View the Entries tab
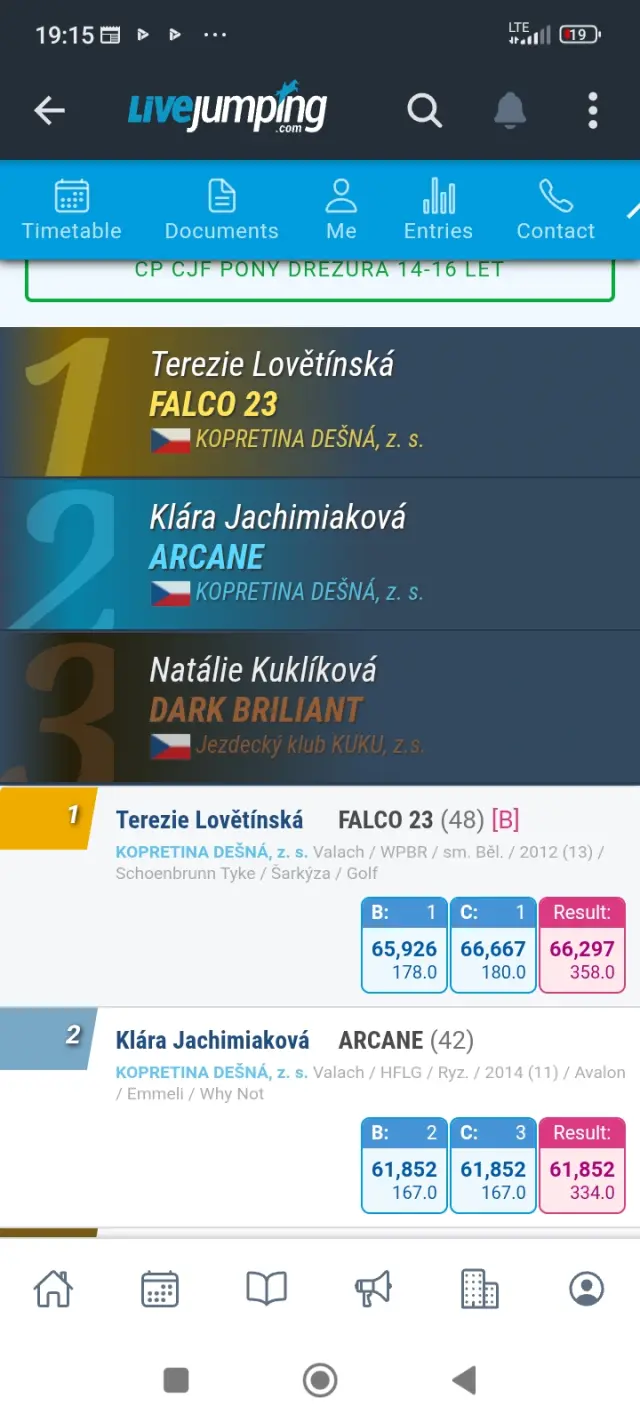This screenshot has height=1422, width=640. click(438, 210)
